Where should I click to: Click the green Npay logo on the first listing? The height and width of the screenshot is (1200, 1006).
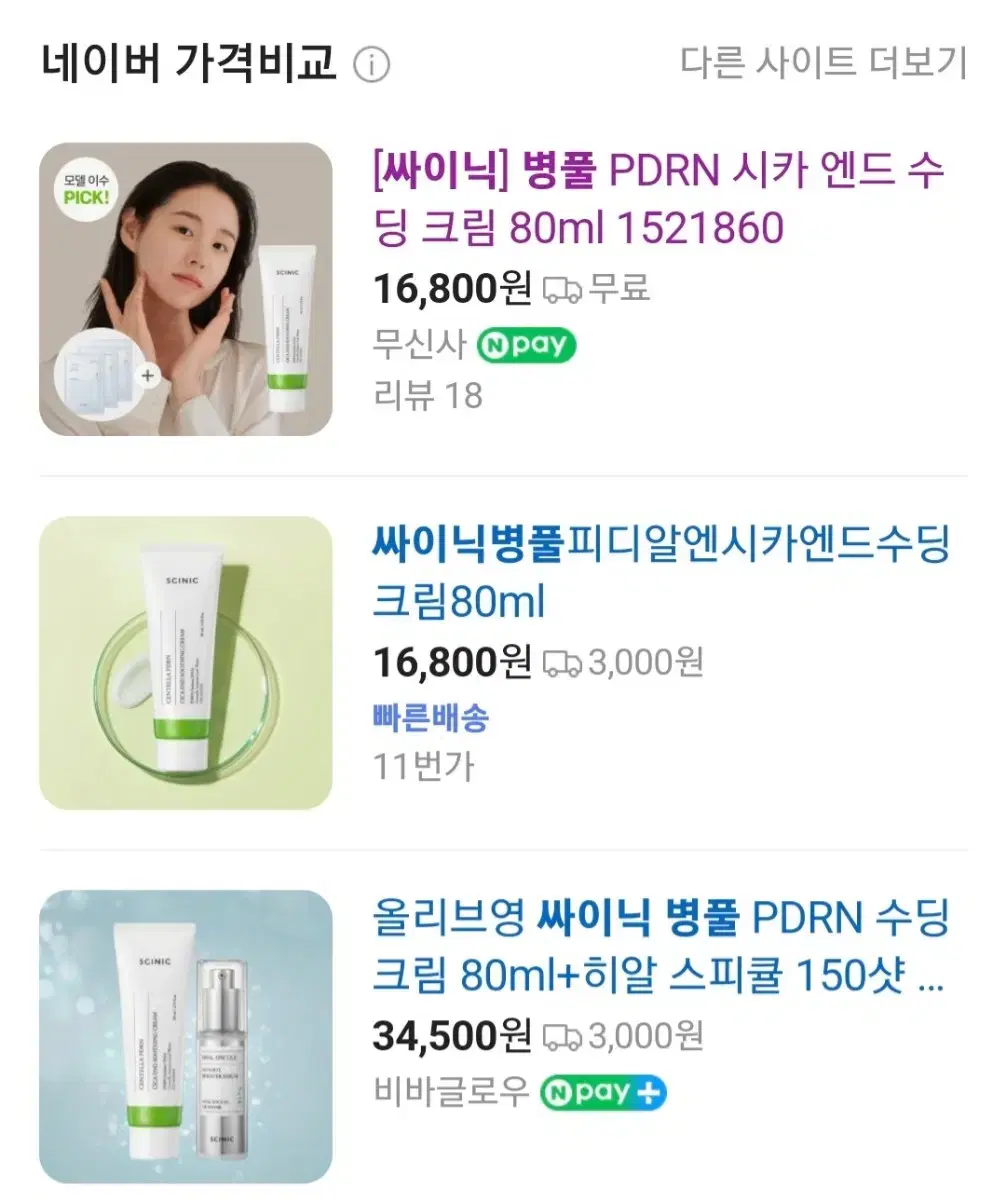529,343
